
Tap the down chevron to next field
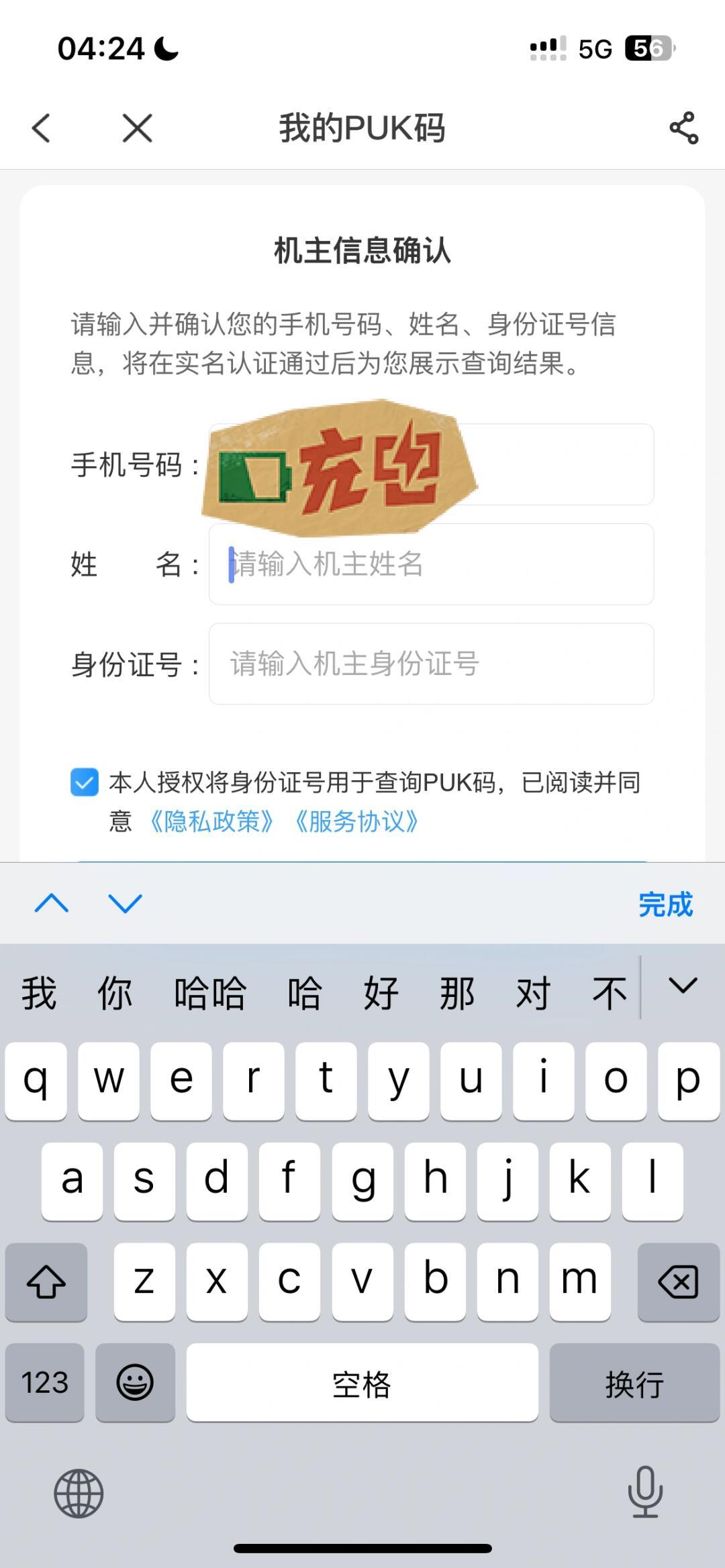coord(125,903)
